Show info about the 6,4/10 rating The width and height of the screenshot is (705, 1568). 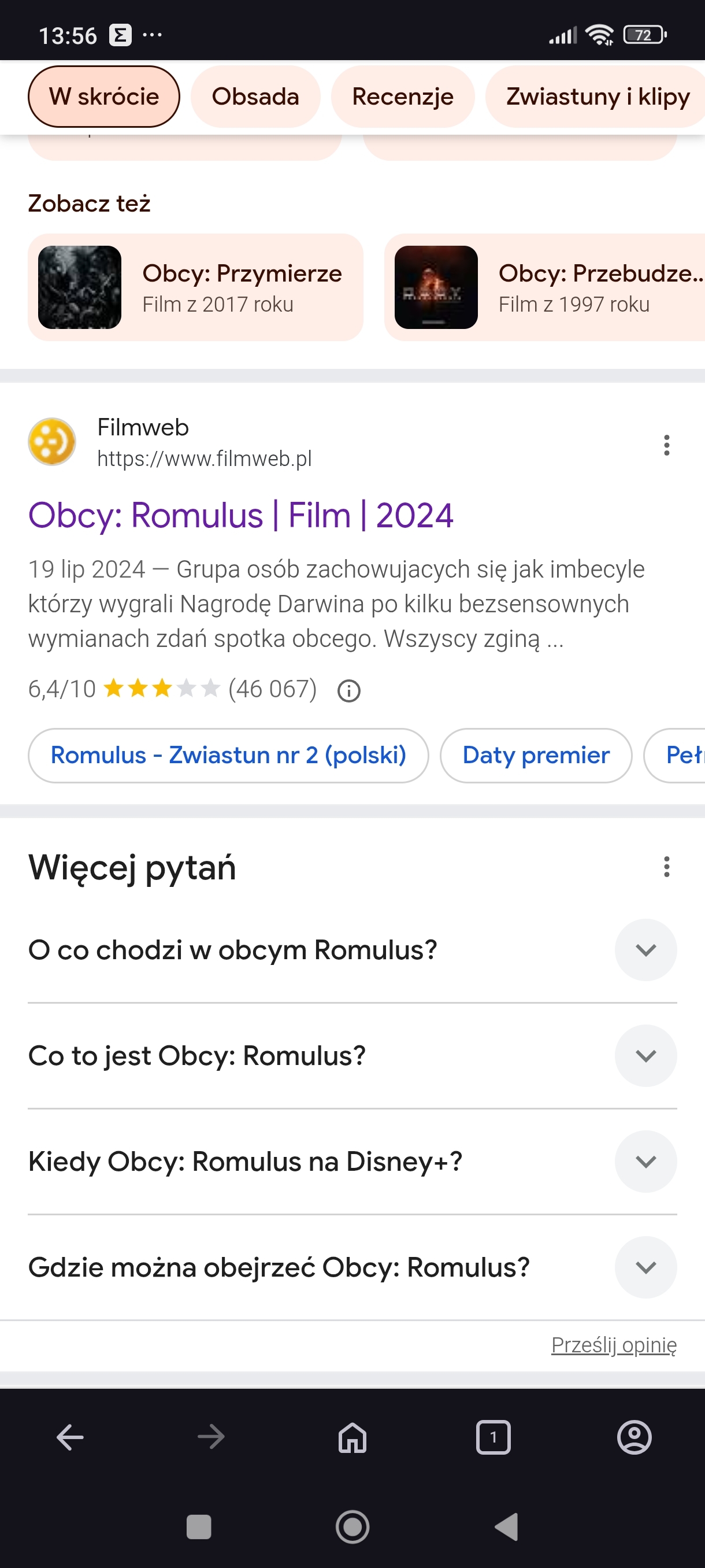348,691
